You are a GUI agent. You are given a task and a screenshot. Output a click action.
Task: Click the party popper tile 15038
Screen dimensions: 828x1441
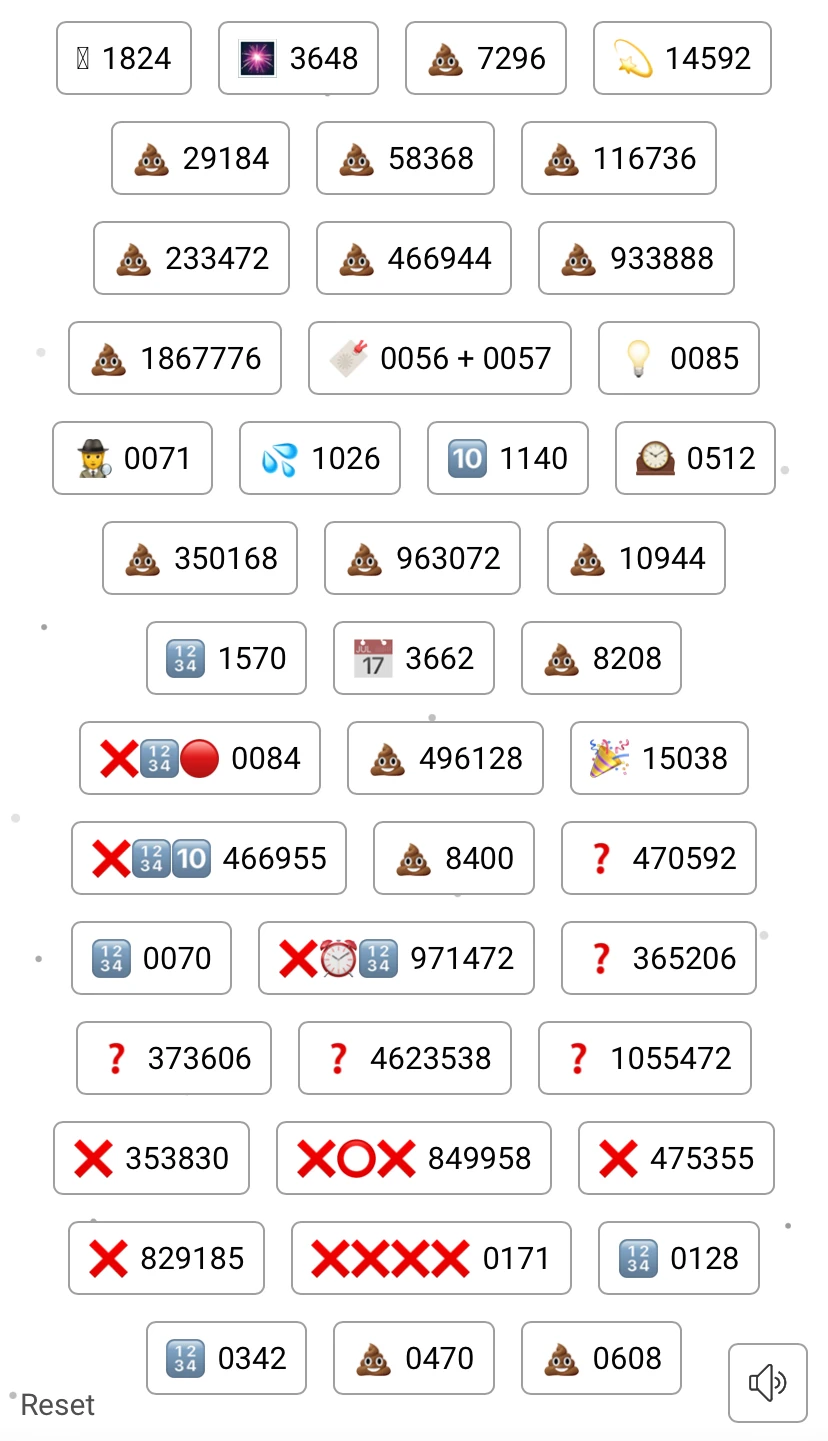pyautogui.click(x=659, y=758)
